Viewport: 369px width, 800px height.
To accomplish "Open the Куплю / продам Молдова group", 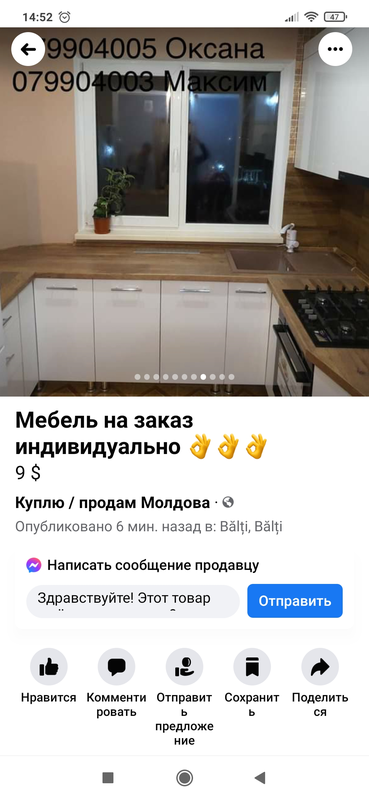I will coord(112,503).
